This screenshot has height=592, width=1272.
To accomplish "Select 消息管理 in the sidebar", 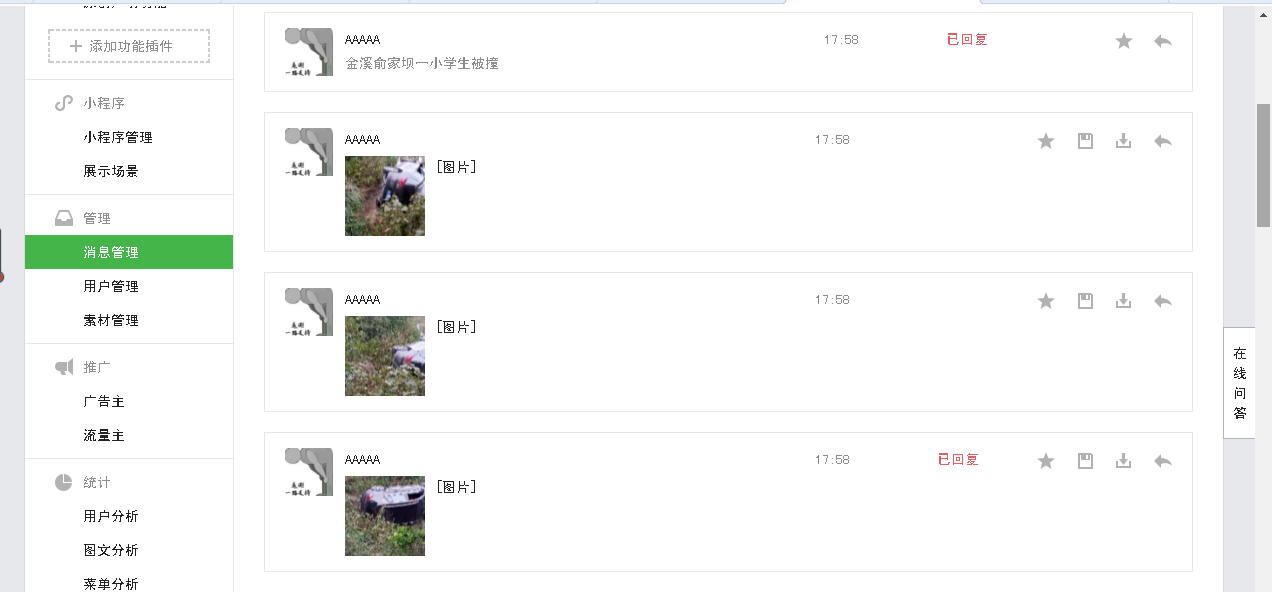I will coord(111,252).
